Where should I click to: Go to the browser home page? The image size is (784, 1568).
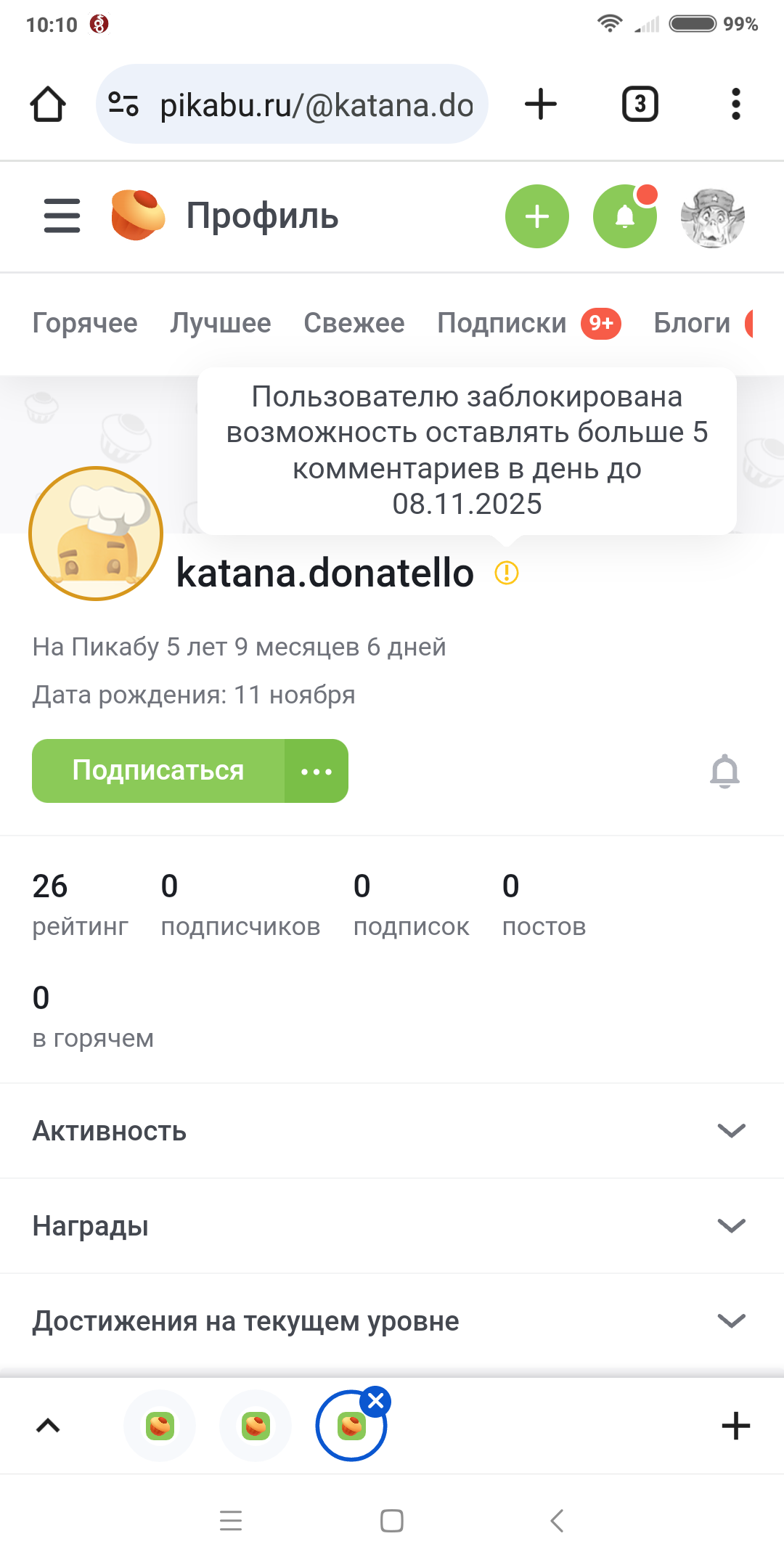click(48, 104)
